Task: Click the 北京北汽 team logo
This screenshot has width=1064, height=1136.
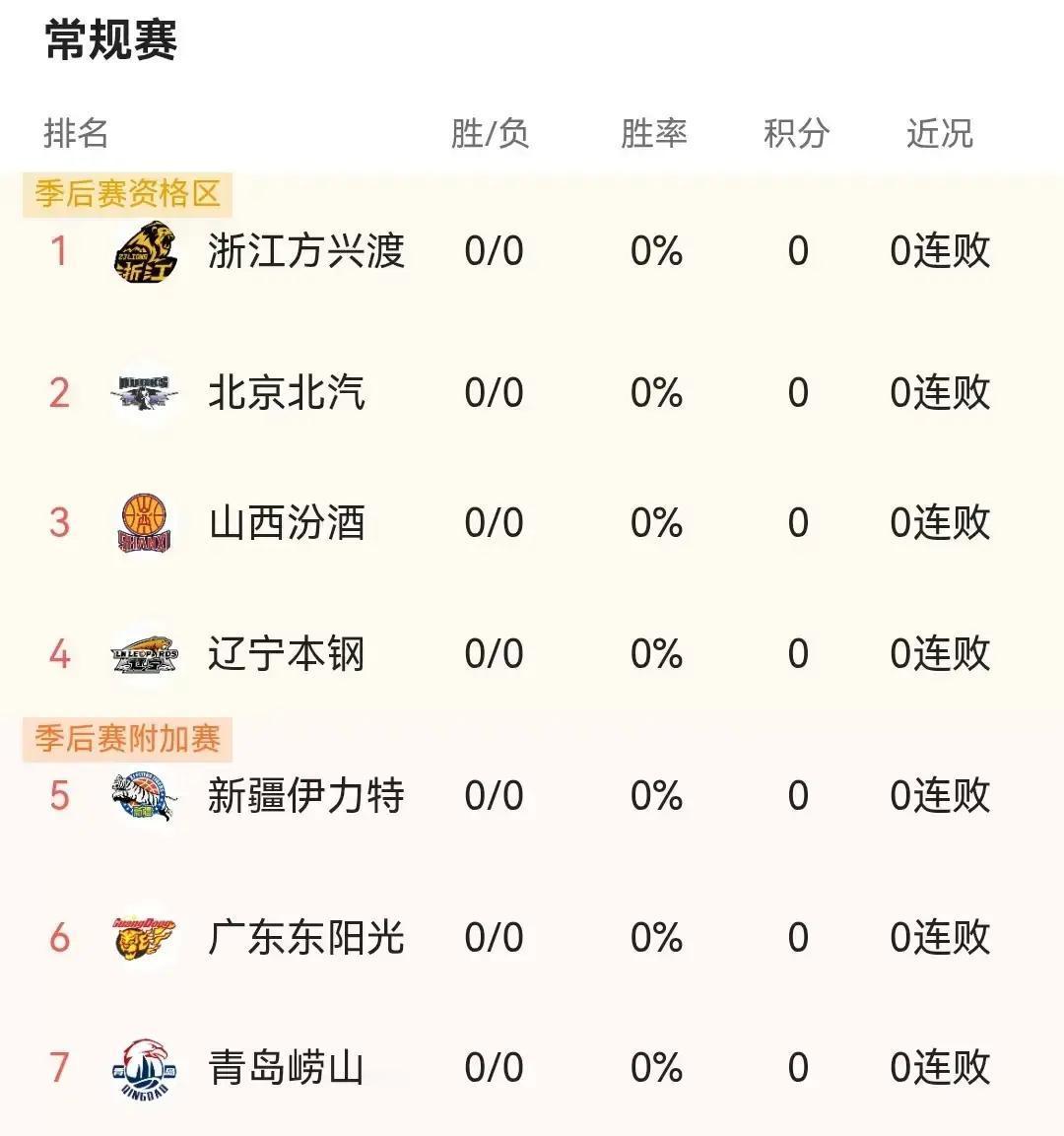Action: (x=145, y=393)
